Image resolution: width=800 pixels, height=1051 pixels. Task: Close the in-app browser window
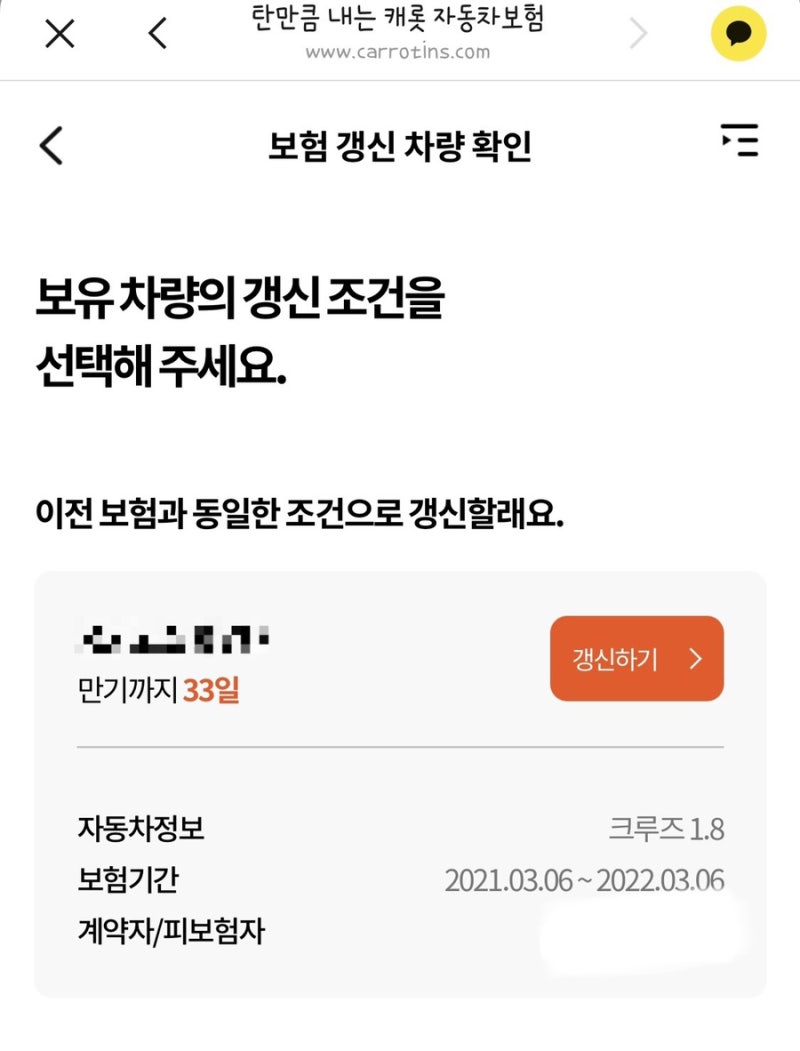point(60,35)
